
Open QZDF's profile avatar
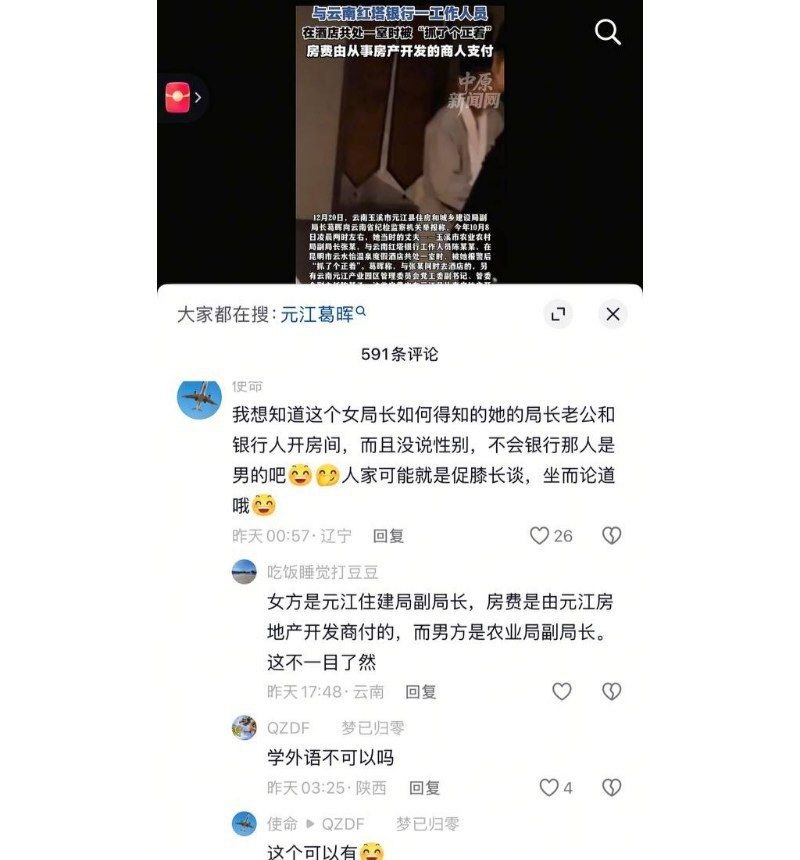[244, 727]
